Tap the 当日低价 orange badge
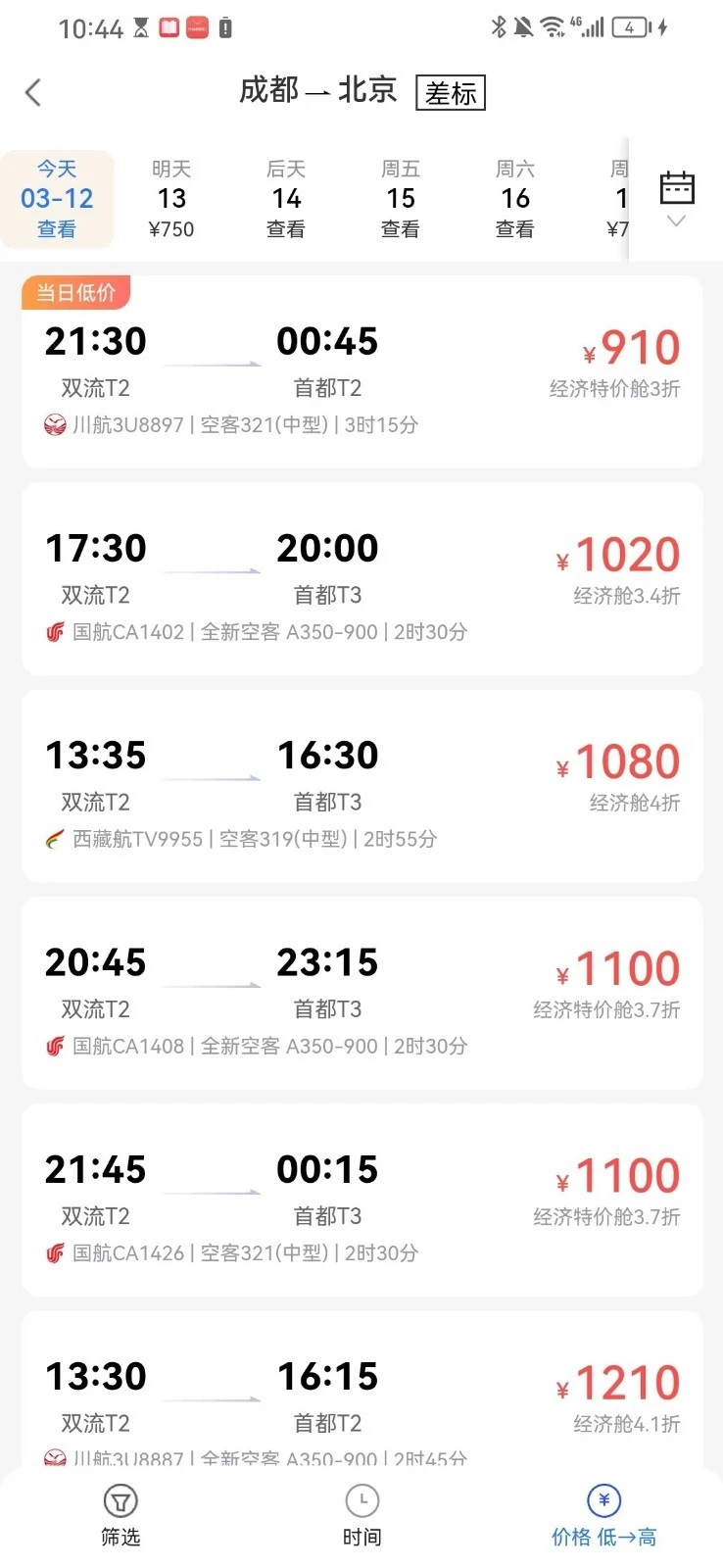This screenshot has height=1568, width=723. [x=75, y=292]
